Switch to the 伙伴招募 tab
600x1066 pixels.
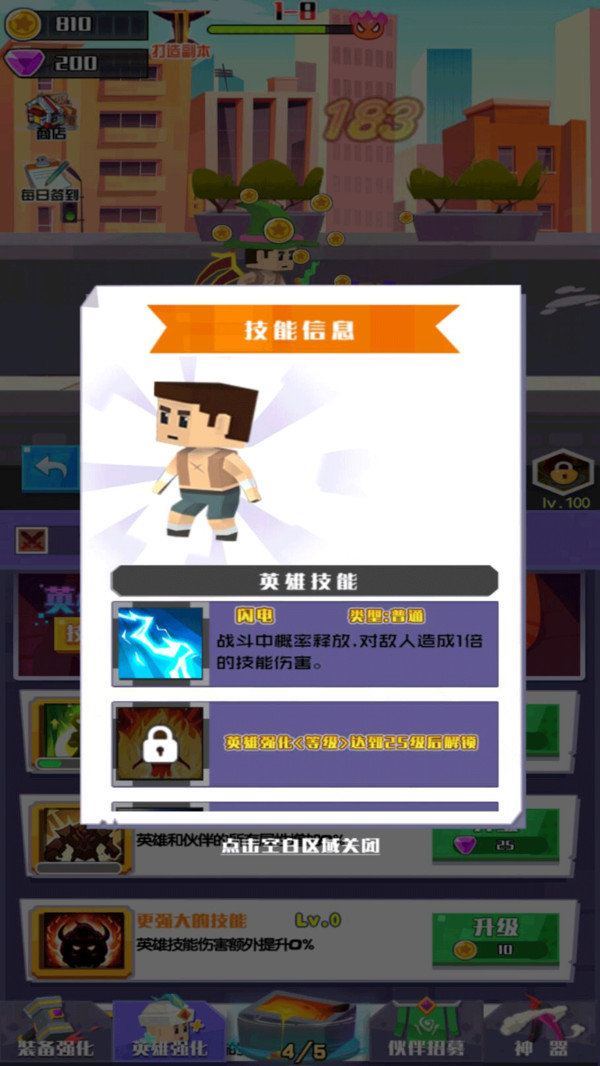(x=427, y=1030)
